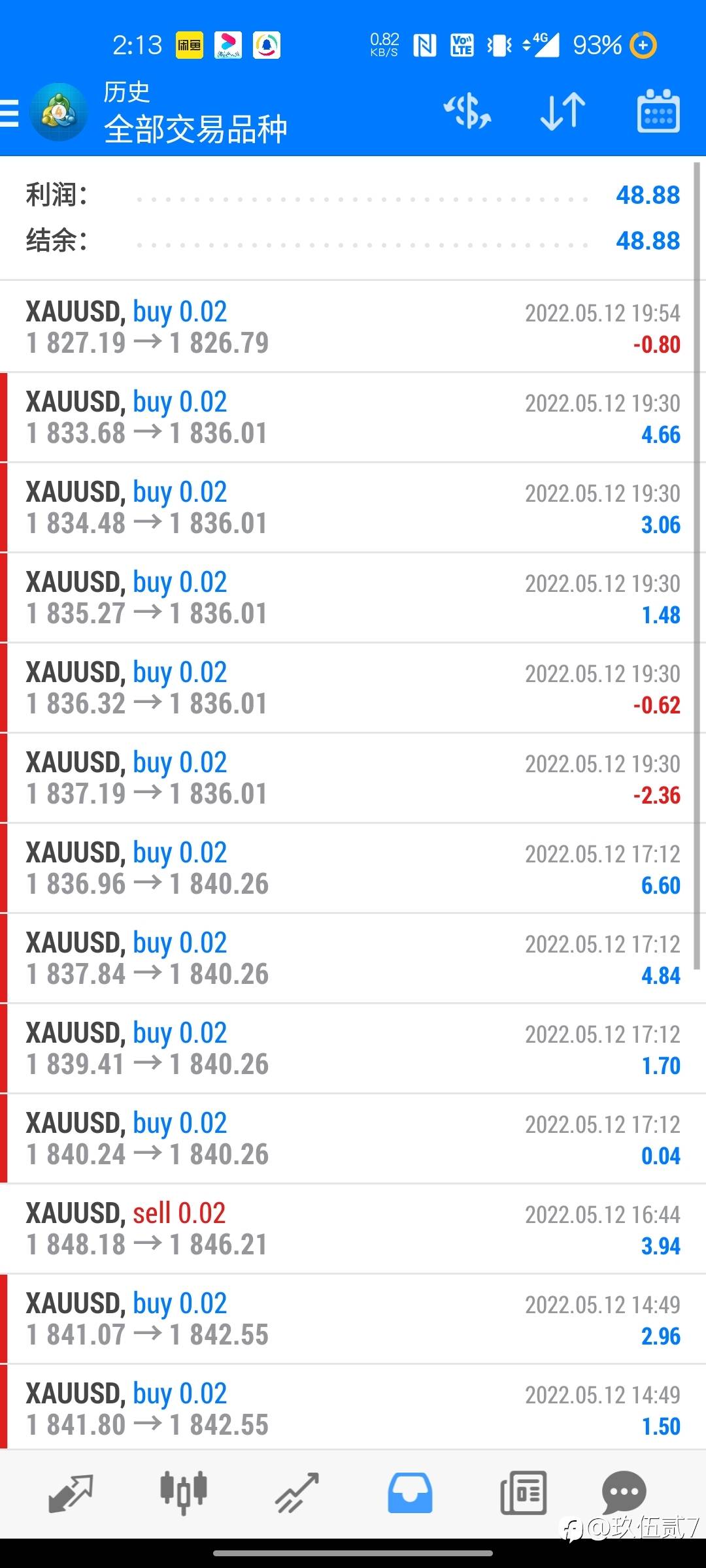Change the sort order with the arrows icon
The height and width of the screenshot is (1568, 706).
[x=563, y=111]
